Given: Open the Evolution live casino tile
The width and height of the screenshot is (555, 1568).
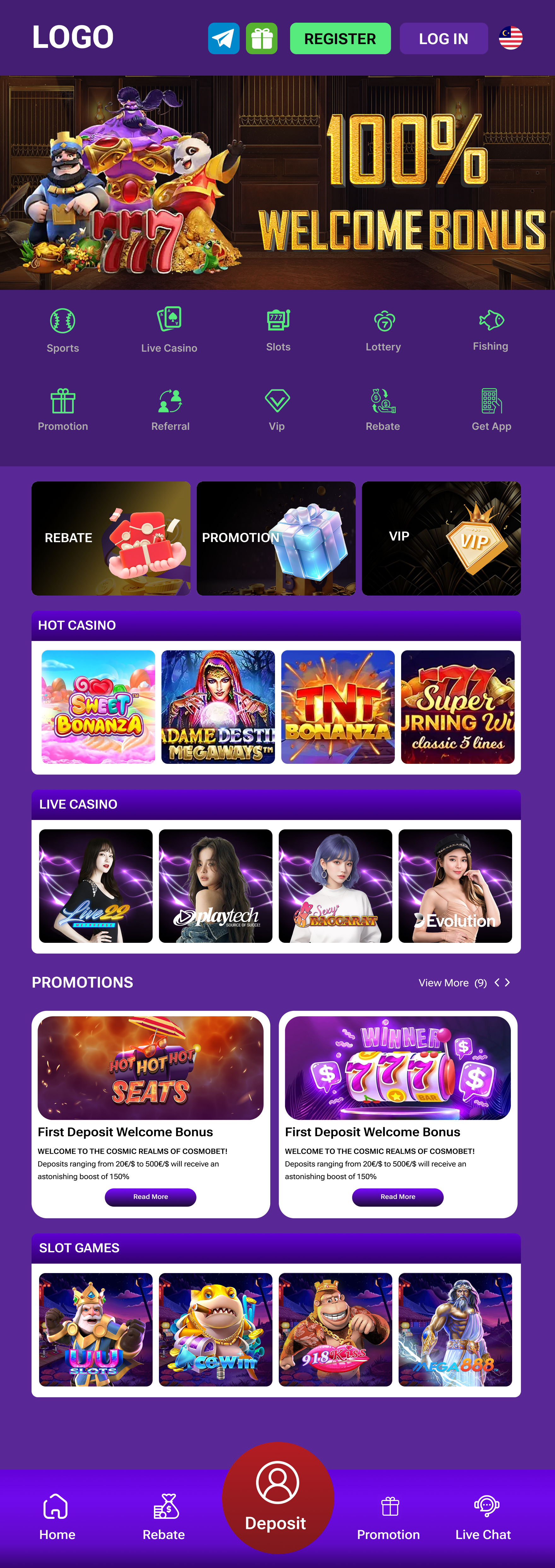Looking at the screenshot, I should (455, 886).
